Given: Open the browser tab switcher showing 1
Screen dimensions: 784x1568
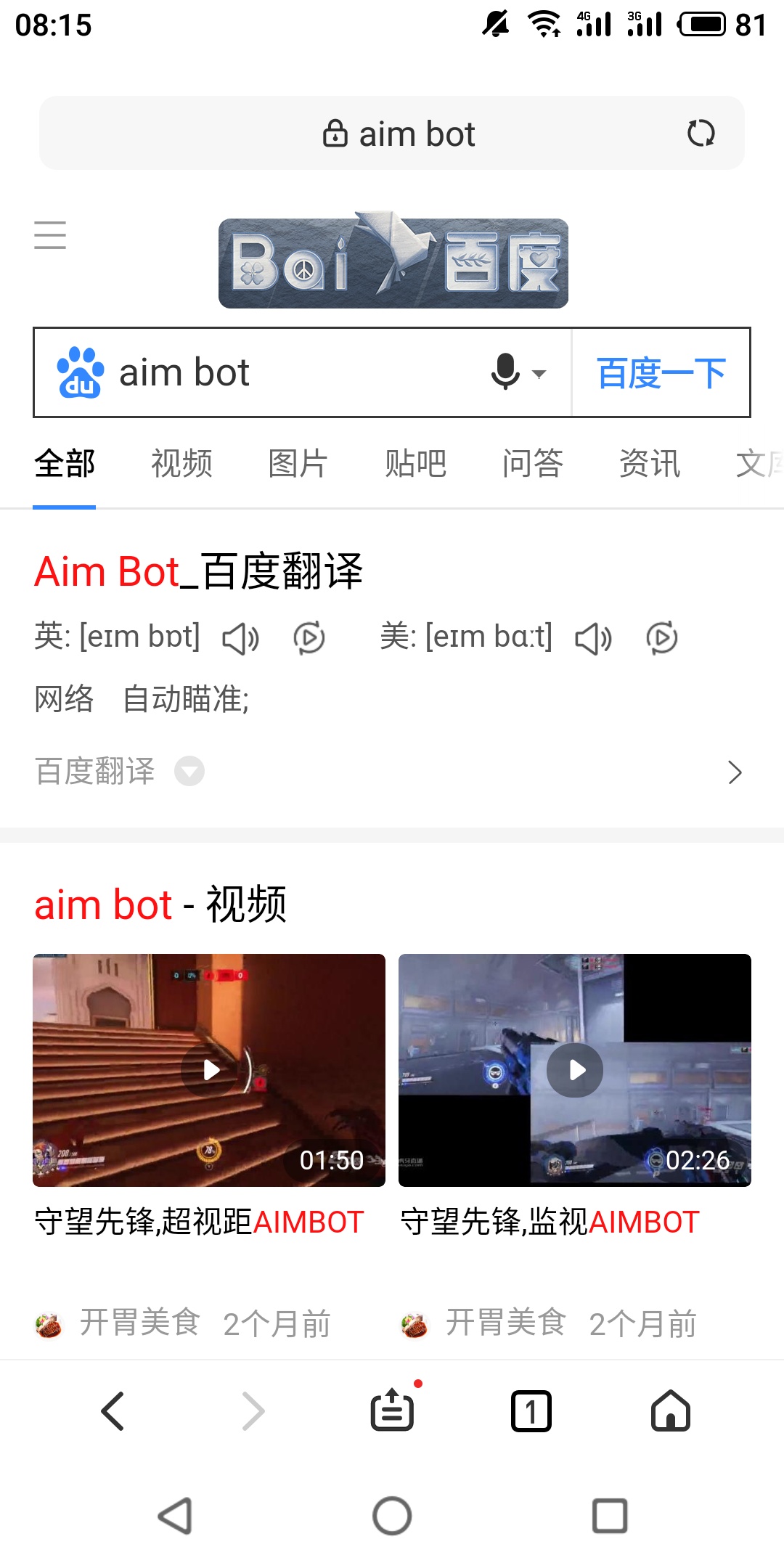Looking at the screenshot, I should pyautogui.click(x=531, y=1412).
